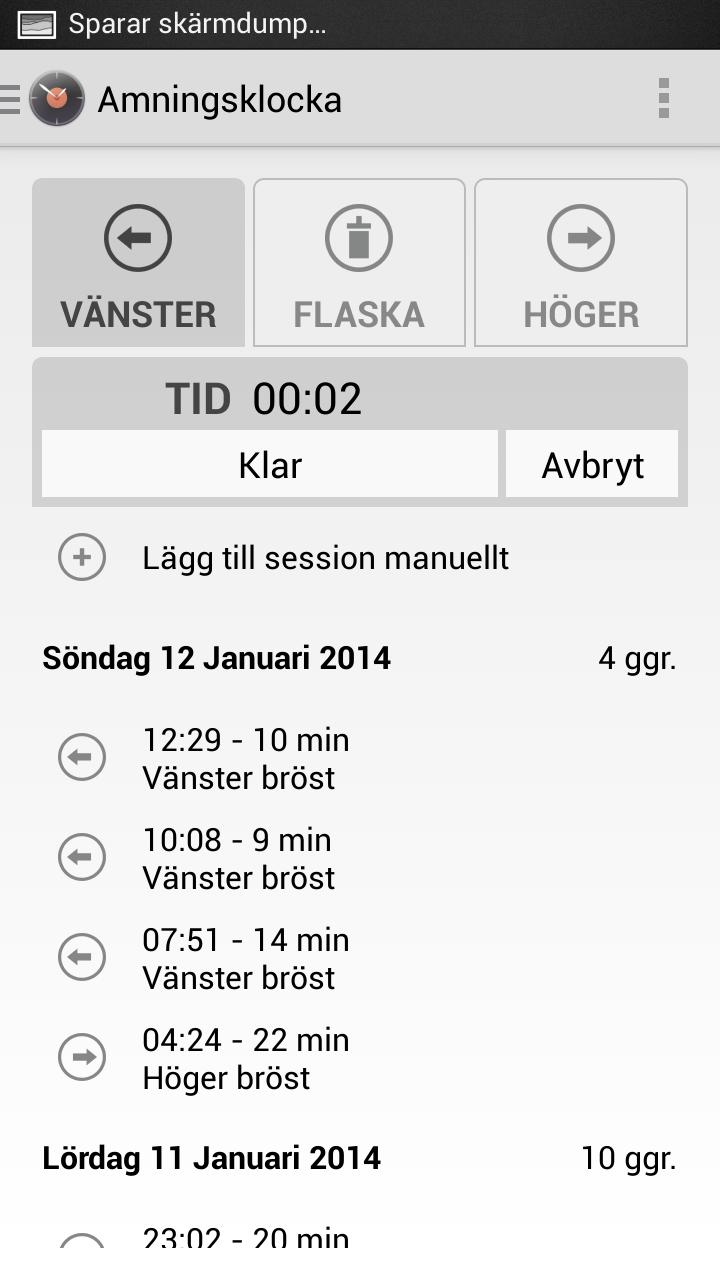720x1280 pixels.
Task: Select the HÖGER right arrow icon
Action: pyautogui.click(x=581, y=237)
